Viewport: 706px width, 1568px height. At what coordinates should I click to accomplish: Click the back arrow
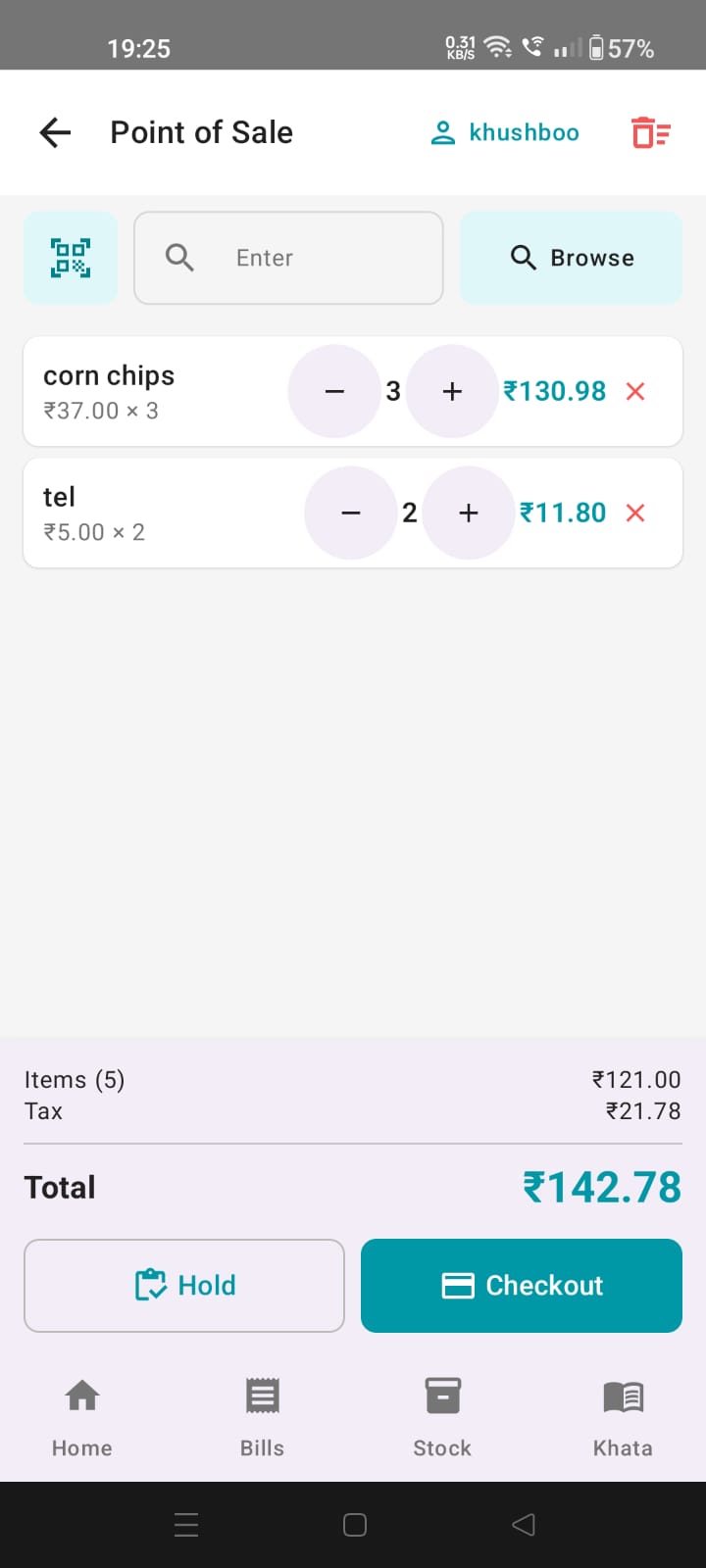click(x=54, y=132)
